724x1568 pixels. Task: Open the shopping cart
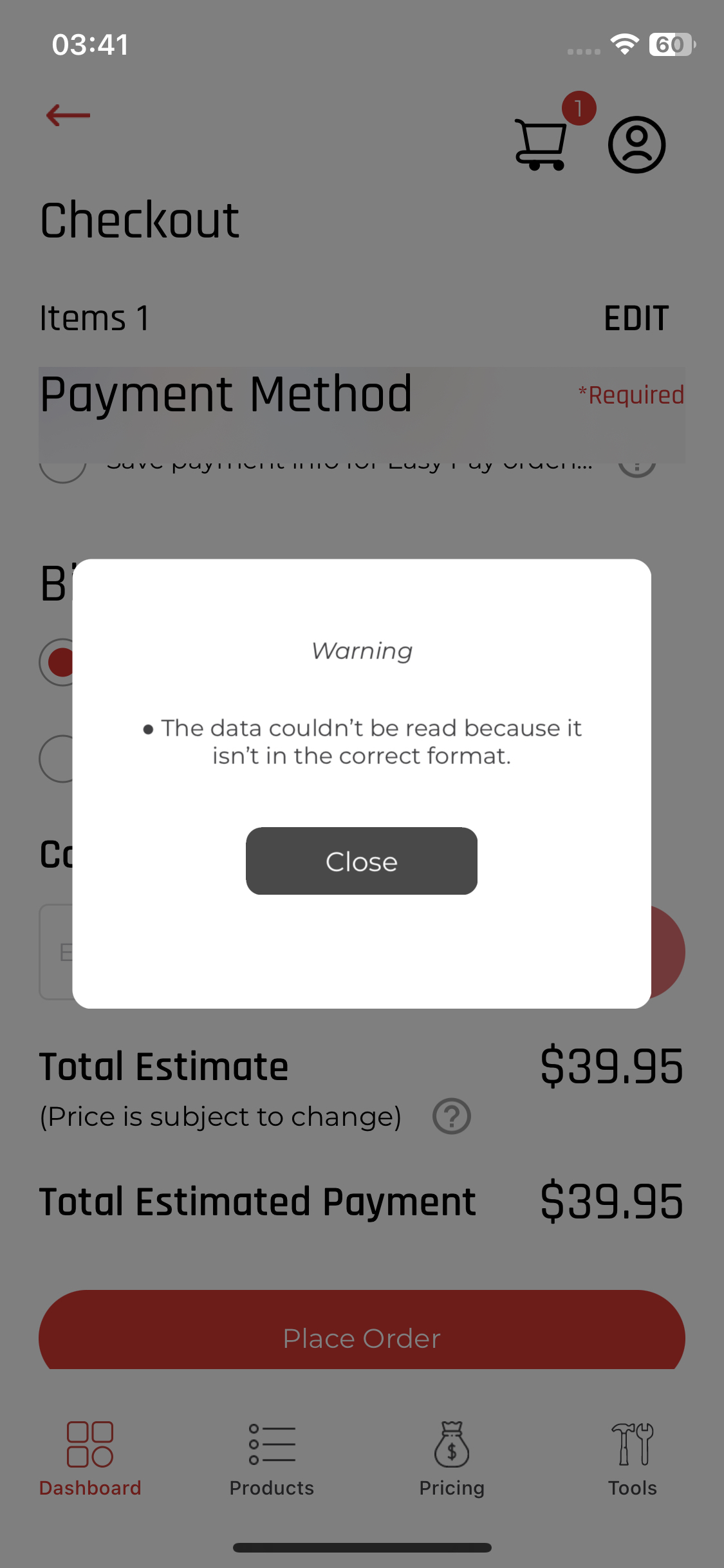pos(541,144)
